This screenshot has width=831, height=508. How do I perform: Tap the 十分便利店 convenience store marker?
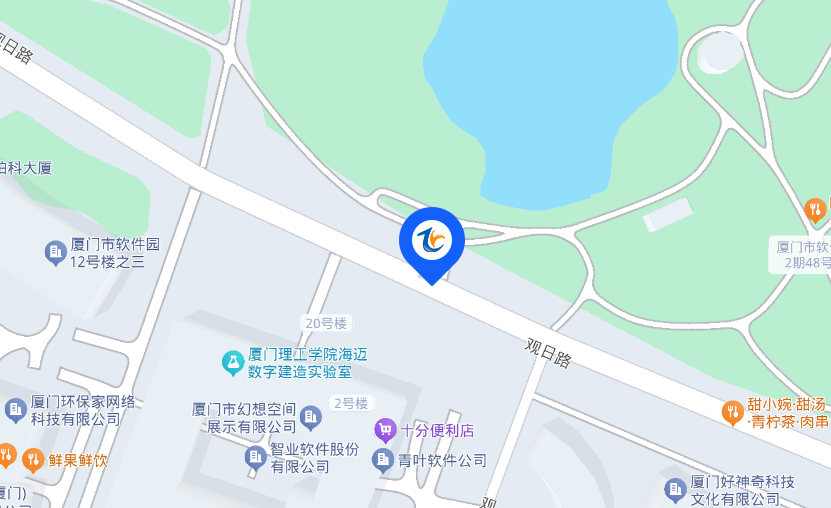pos(385,430)
